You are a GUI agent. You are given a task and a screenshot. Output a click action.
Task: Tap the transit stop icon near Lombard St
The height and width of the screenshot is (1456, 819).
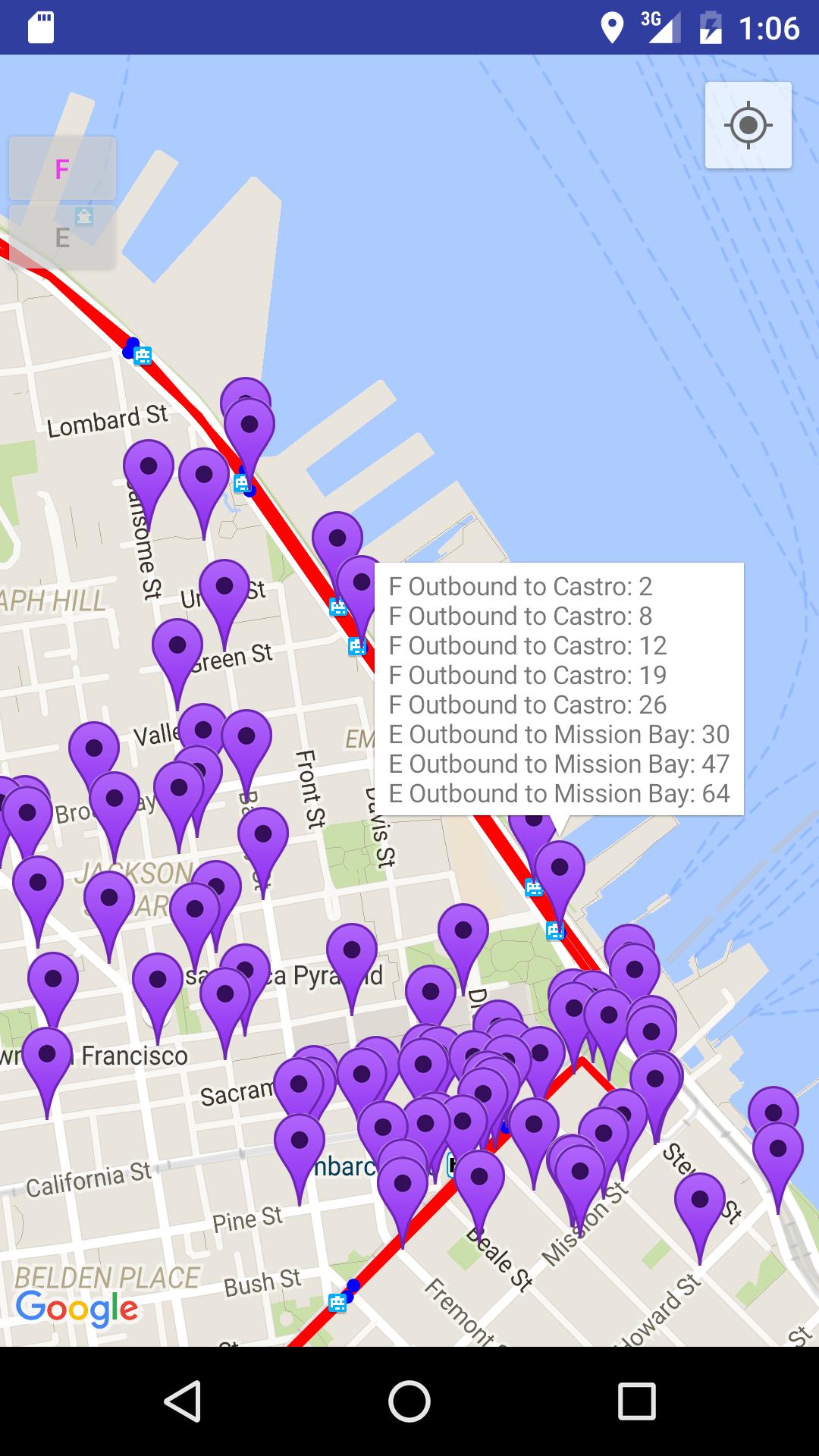[x=143, y=355]
